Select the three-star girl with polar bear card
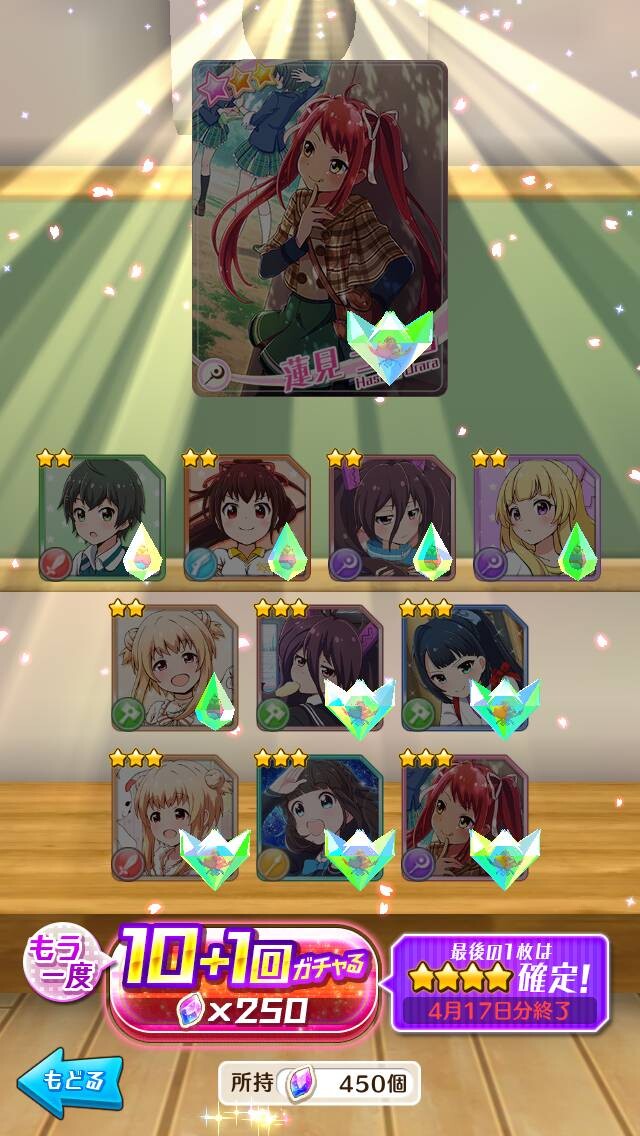 [175, 818]
